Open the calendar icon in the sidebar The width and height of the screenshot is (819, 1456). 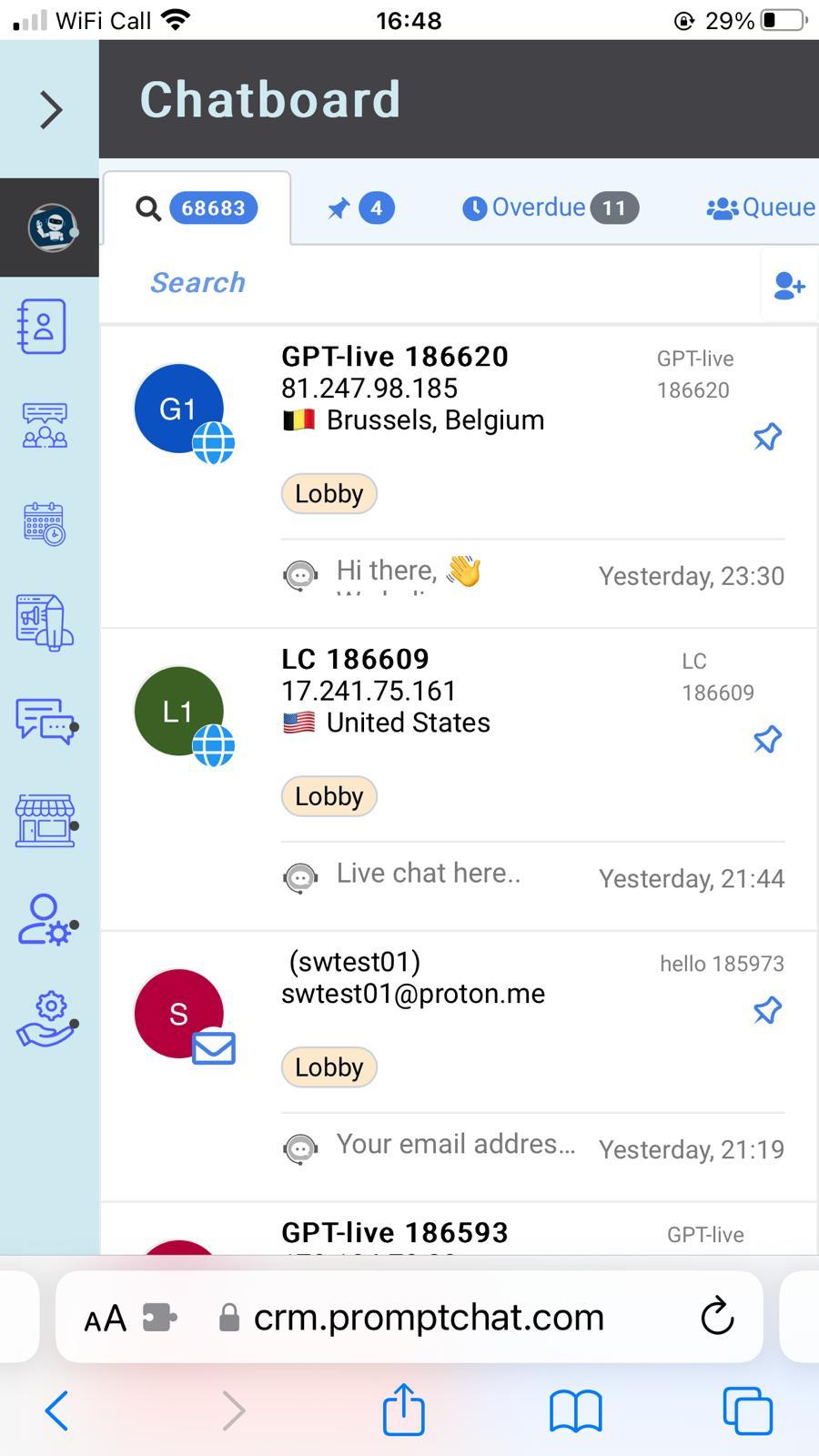44,523
